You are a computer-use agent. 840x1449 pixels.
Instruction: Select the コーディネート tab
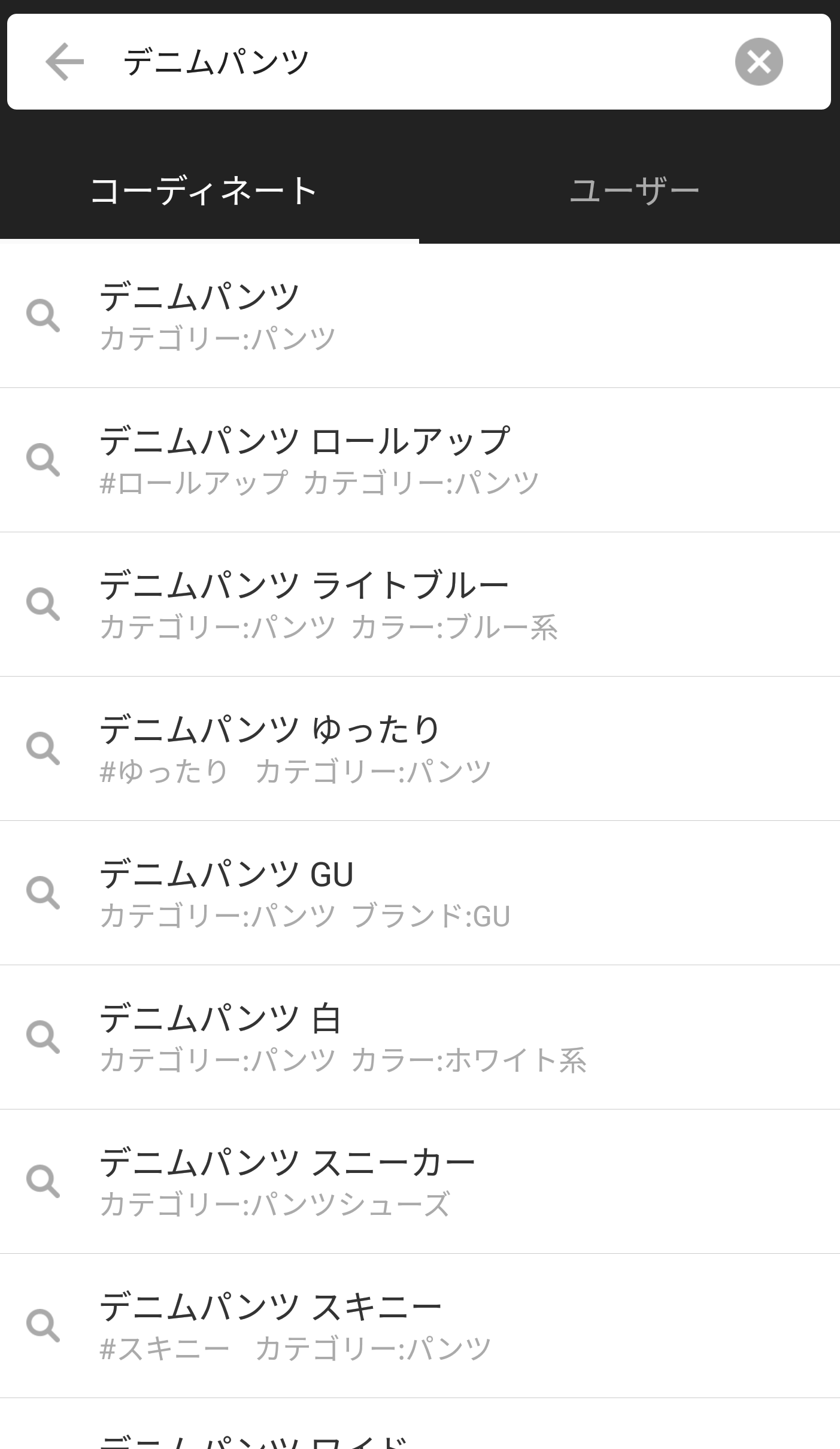point(204,192)
